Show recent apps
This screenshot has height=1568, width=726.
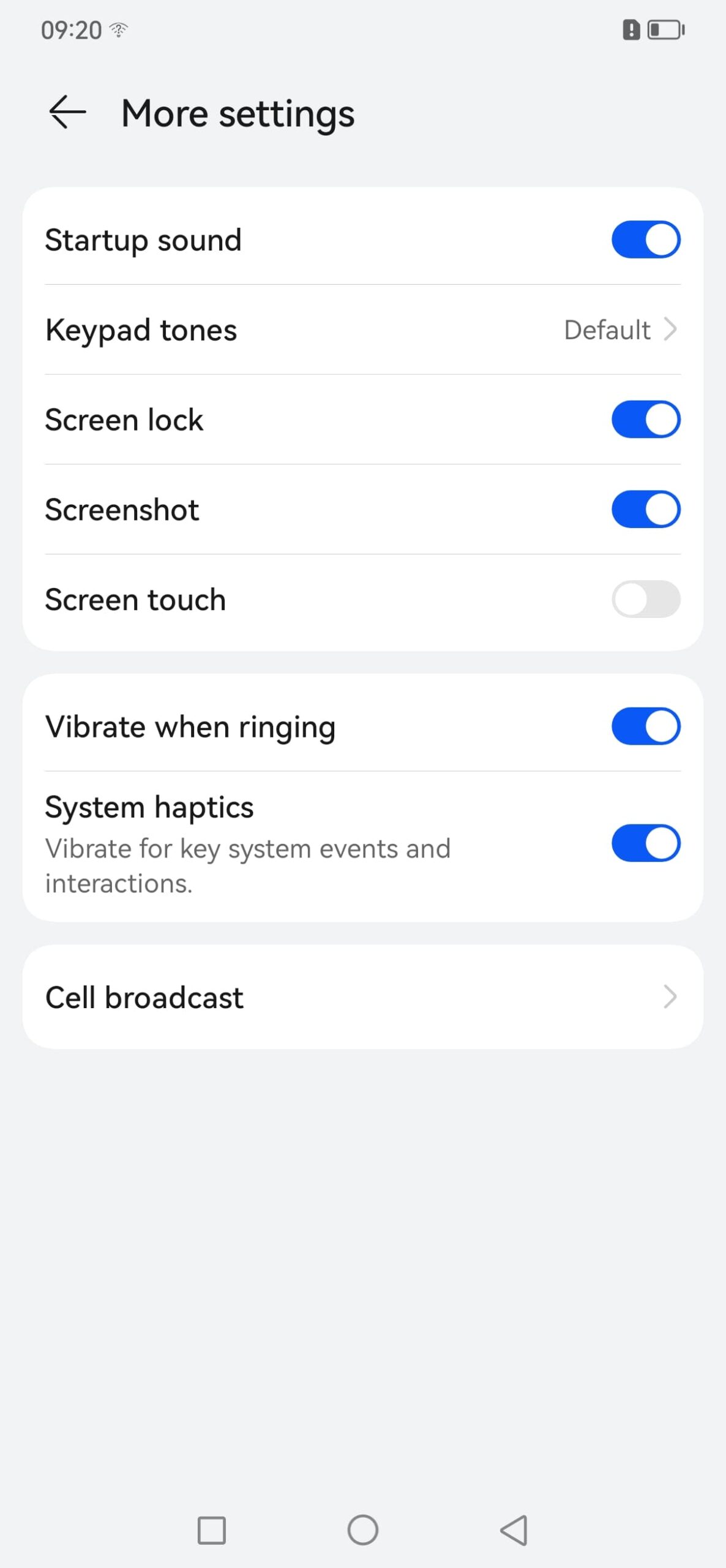pos(211,1530)
